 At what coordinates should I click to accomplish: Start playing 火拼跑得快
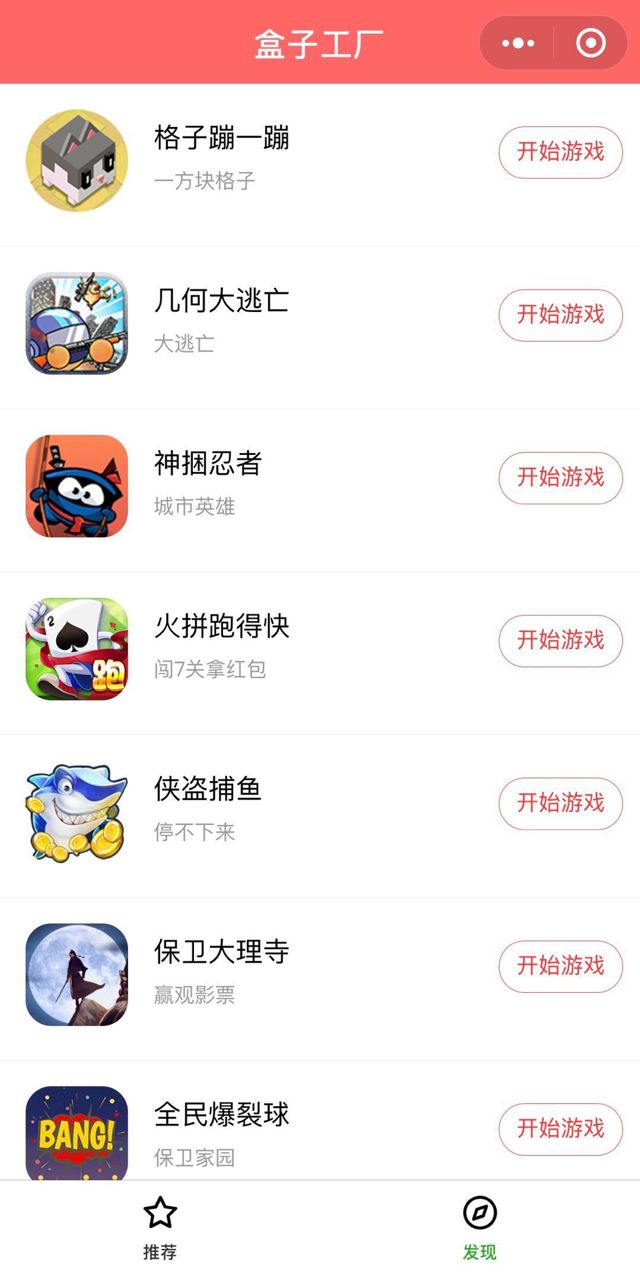560,640
